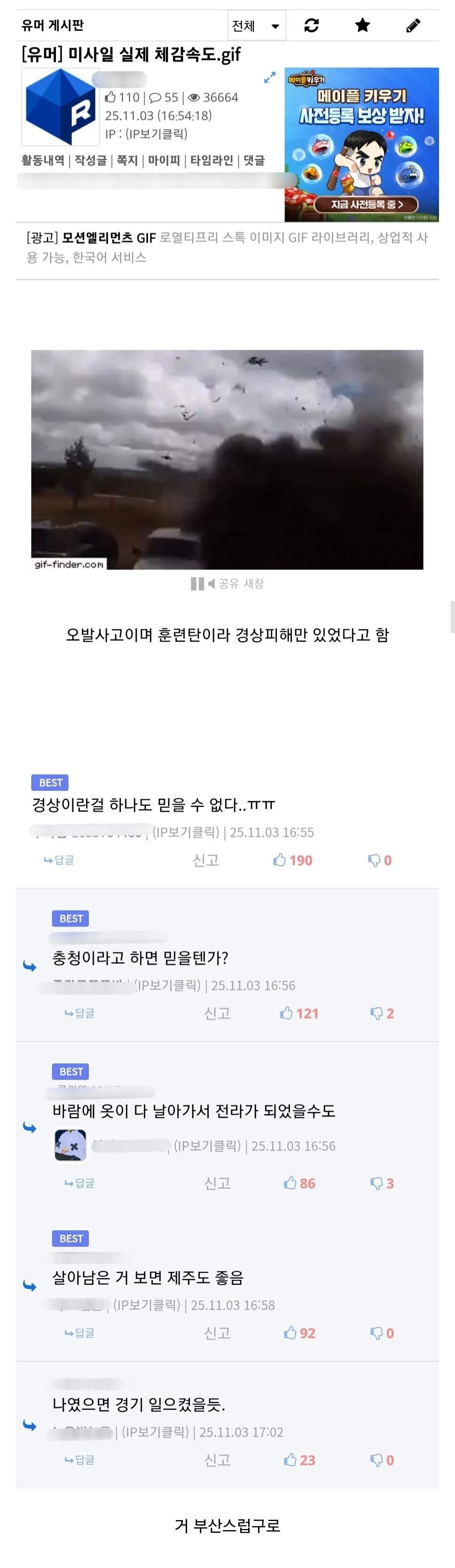Open 활동내역 for the author
The height and width of the screenshot is (1568, 455).
tap(43, 161)
